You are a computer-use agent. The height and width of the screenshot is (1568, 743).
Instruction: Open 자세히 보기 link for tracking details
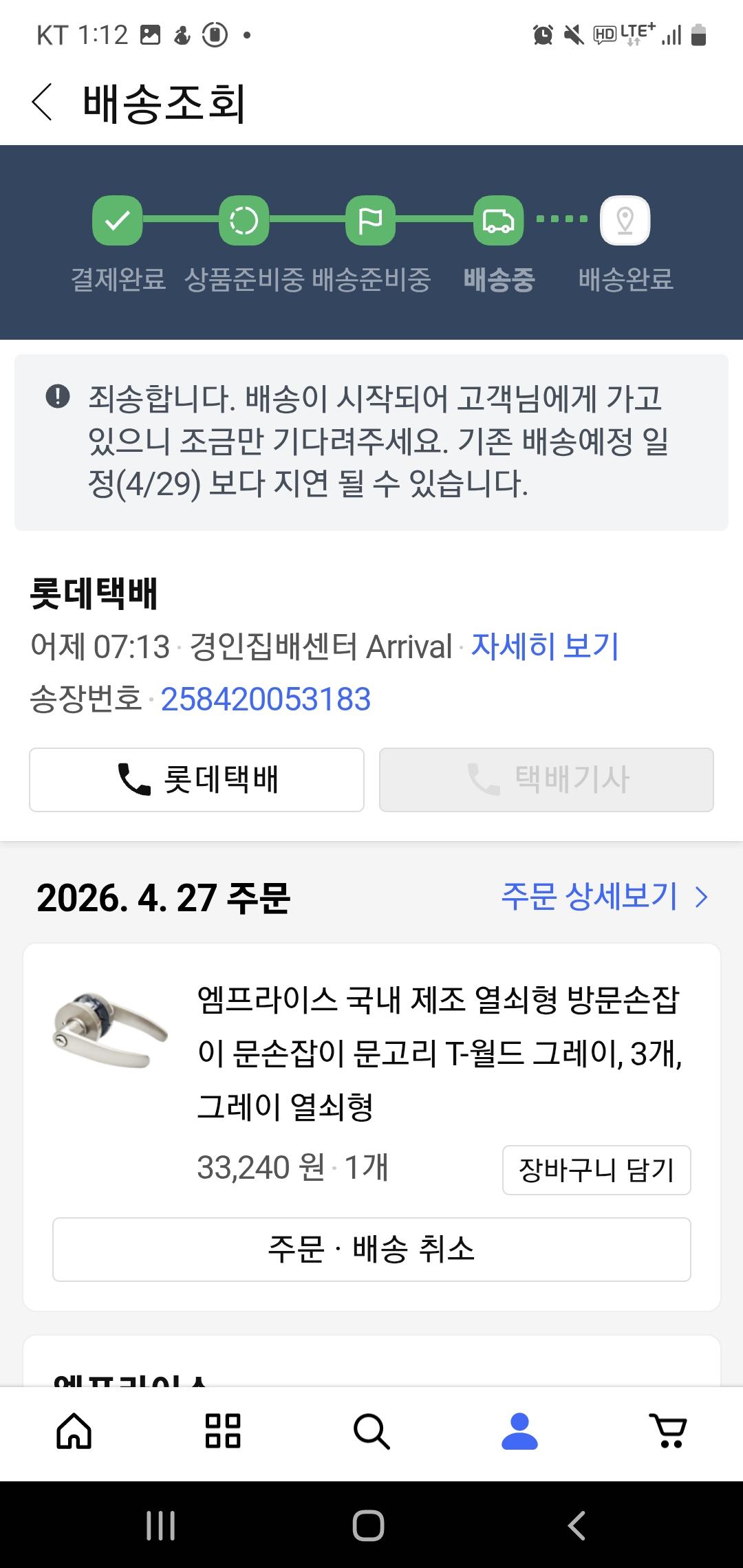tap(544, 646)
